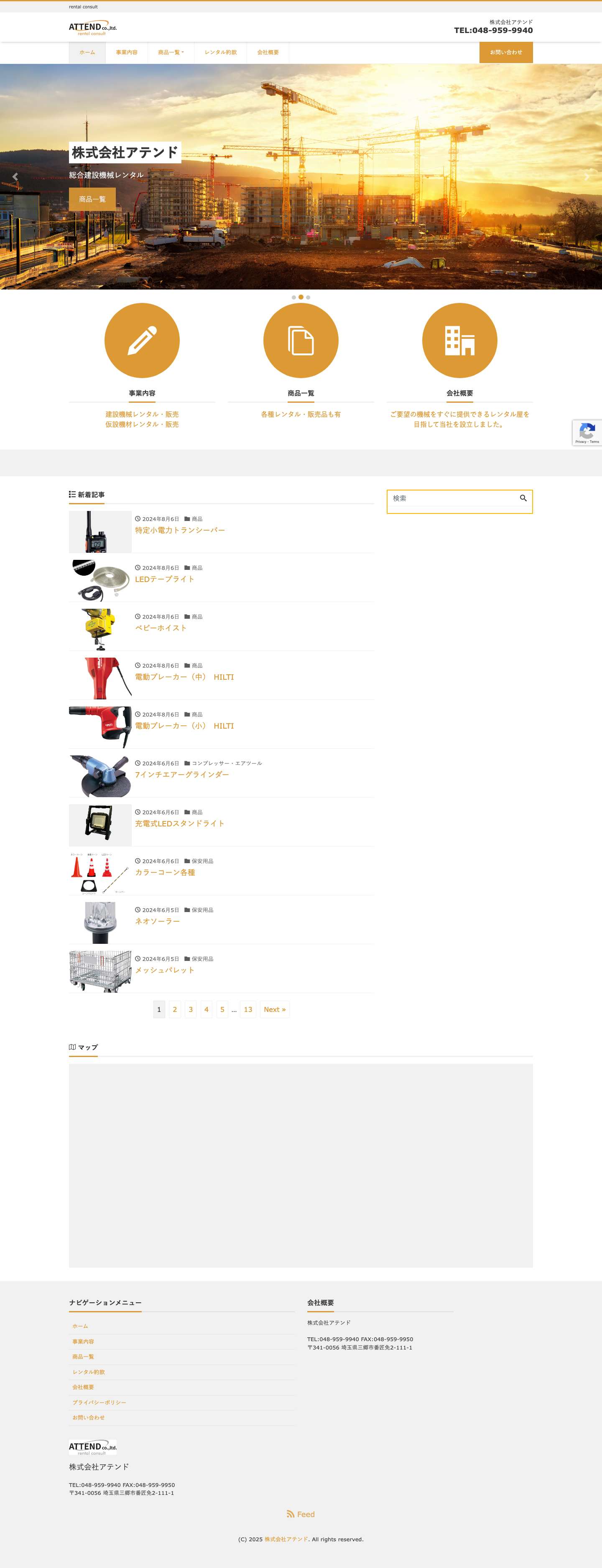
Task: Open thumbnail of 電動ブレーカー（中） HILTI
Action: pyautogui.click(x=100, y=678)
